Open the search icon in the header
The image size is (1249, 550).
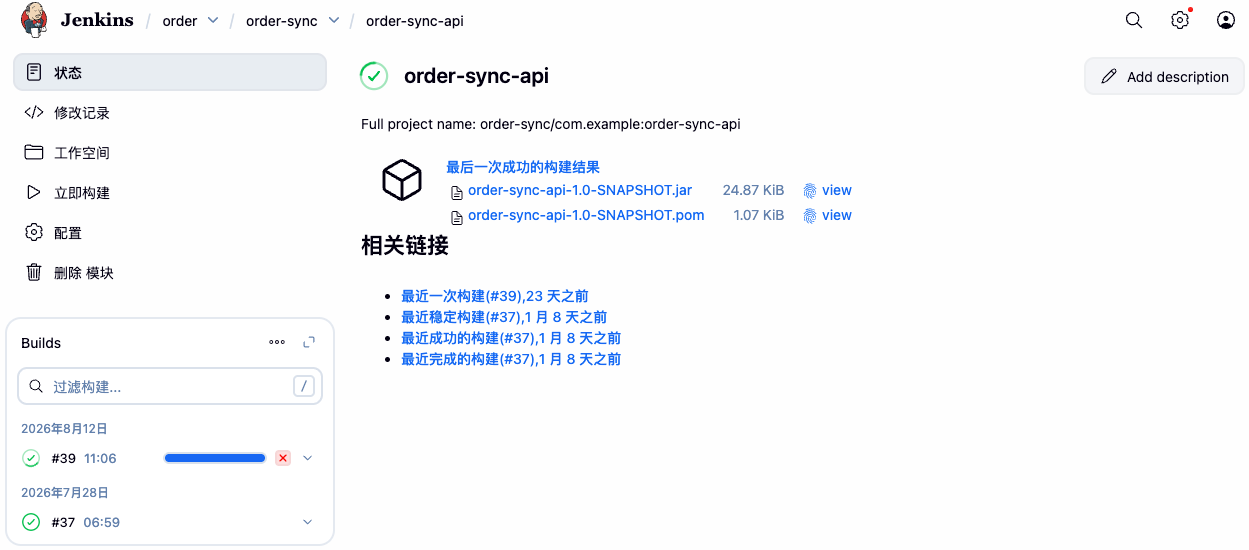coord(1133,20)
